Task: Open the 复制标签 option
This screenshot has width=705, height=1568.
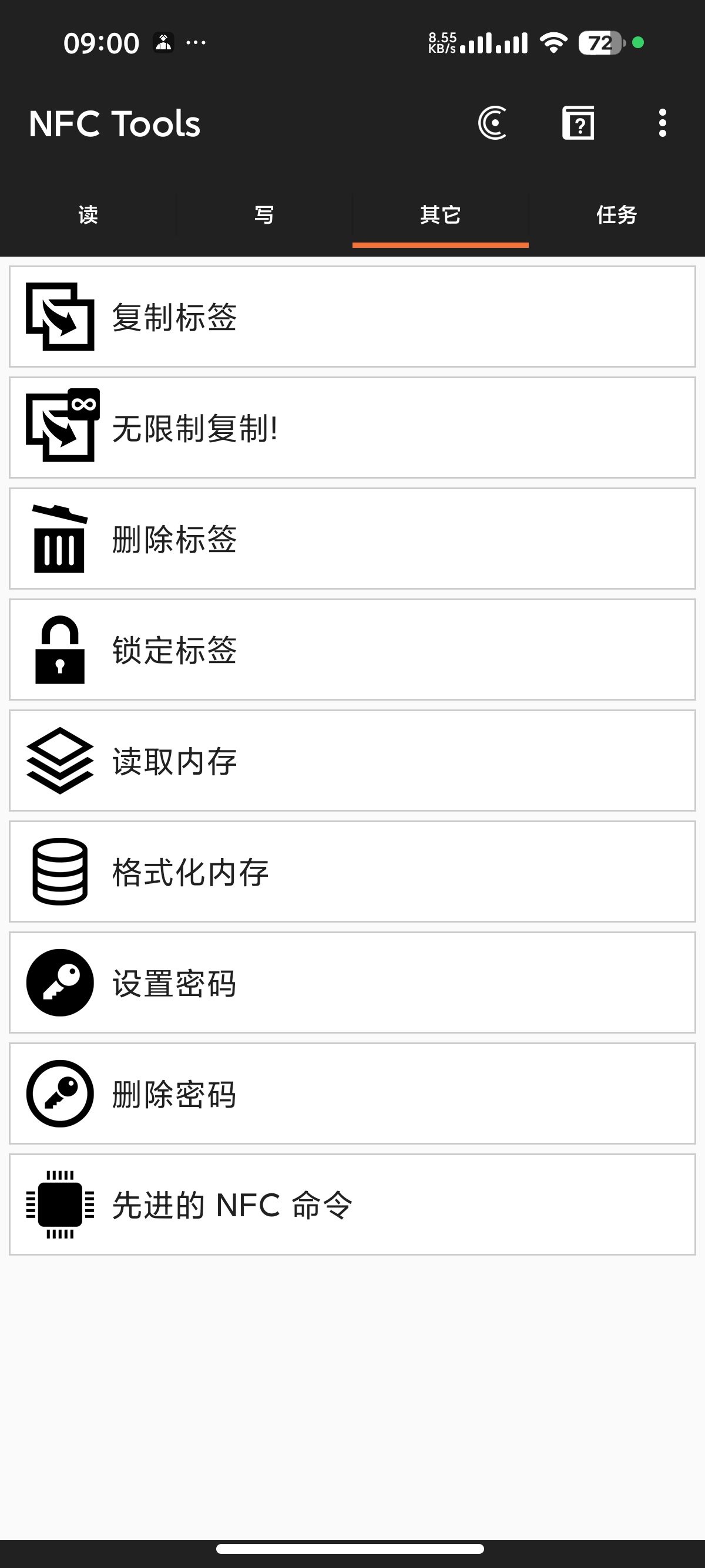Action: pyautogui.click(x=352, y=317)
